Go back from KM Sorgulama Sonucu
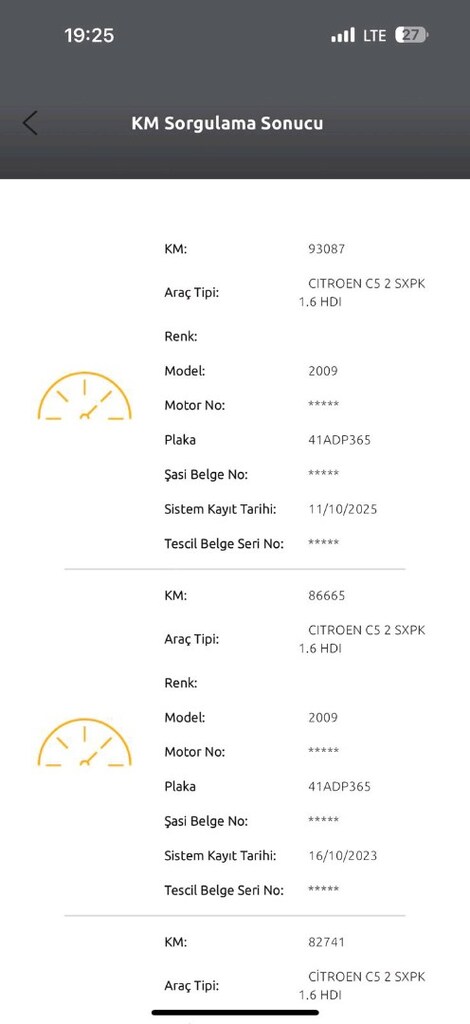The width and height of the screenshot is (470, 1024). pyautogui.click(x=30, y=123)
